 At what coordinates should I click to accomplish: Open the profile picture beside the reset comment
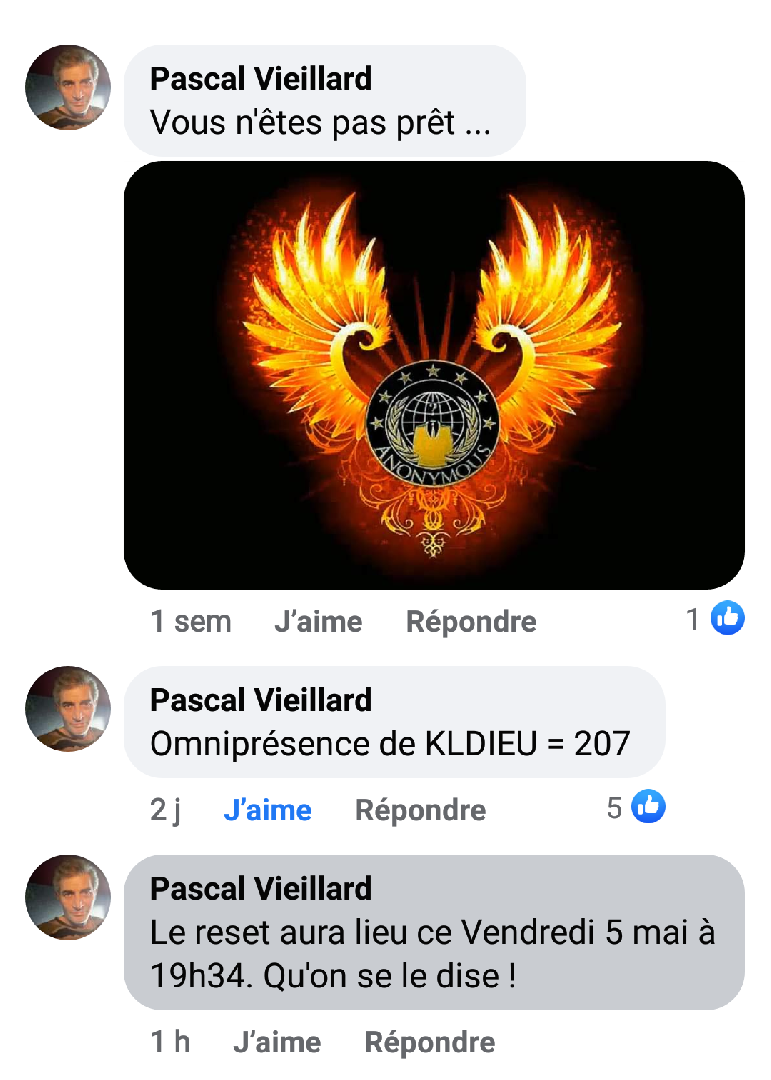pyautogui.click(x=67, y=897)
